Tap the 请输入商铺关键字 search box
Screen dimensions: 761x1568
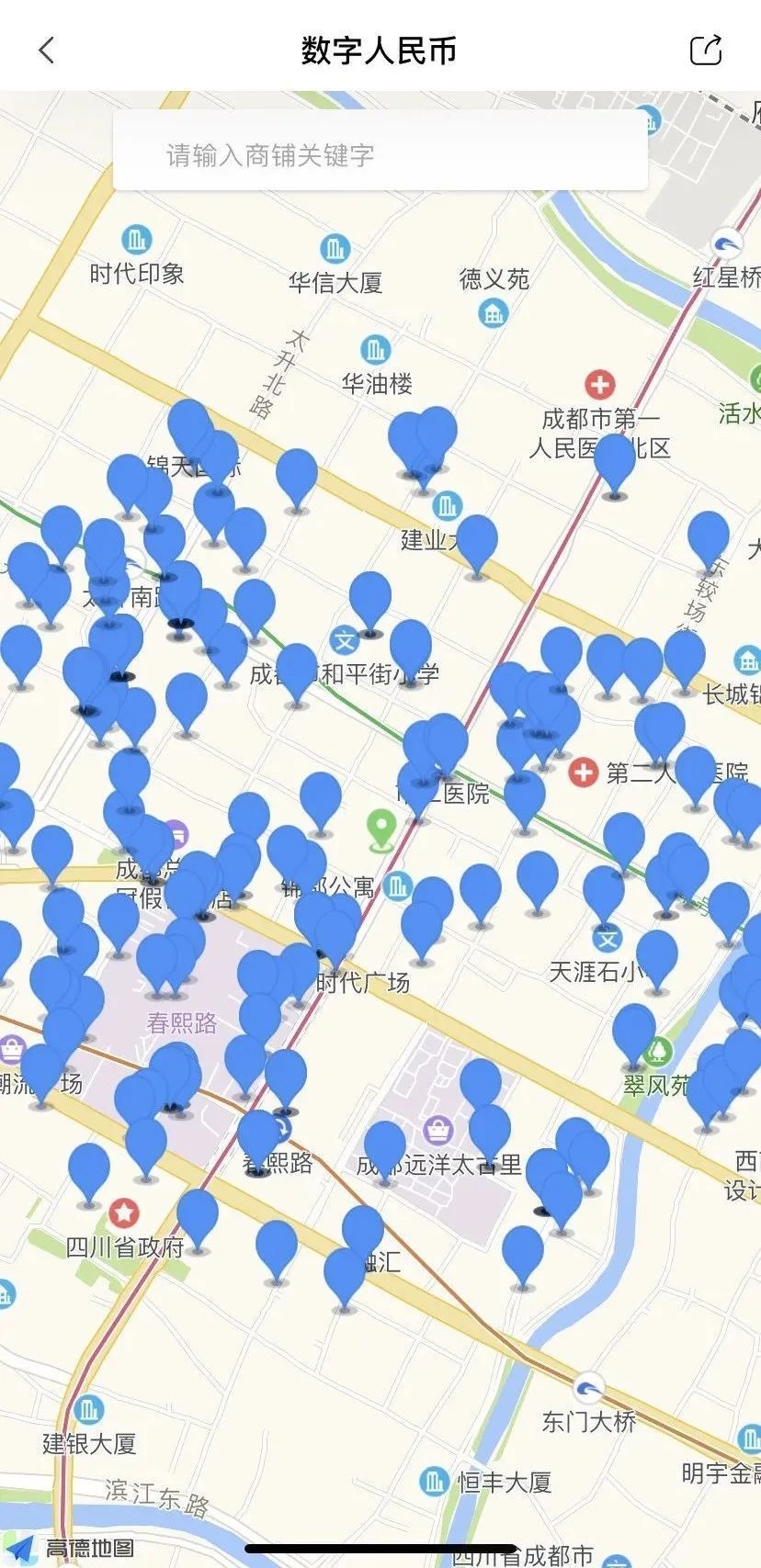(380, 154)
